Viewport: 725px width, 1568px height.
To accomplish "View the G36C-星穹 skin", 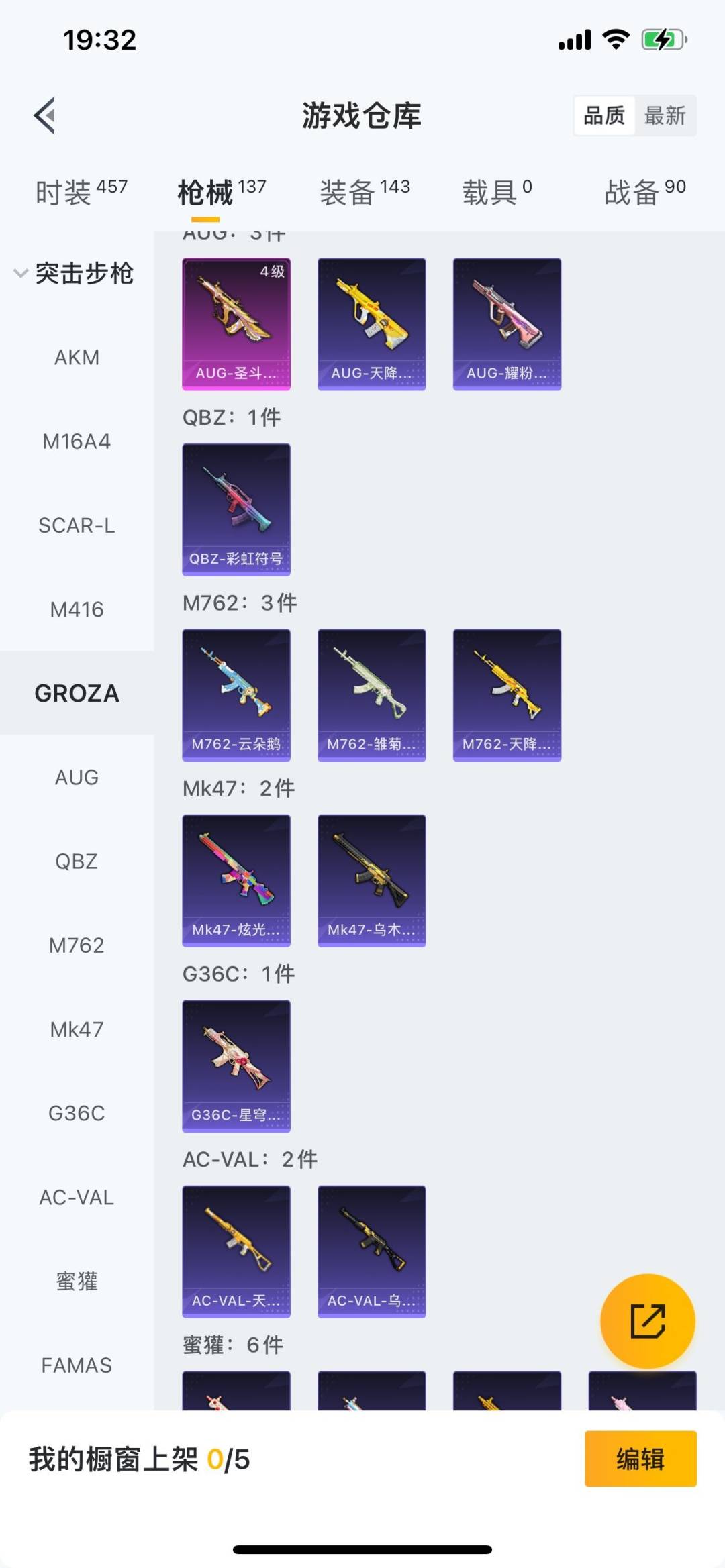I will coord(236,1066).
